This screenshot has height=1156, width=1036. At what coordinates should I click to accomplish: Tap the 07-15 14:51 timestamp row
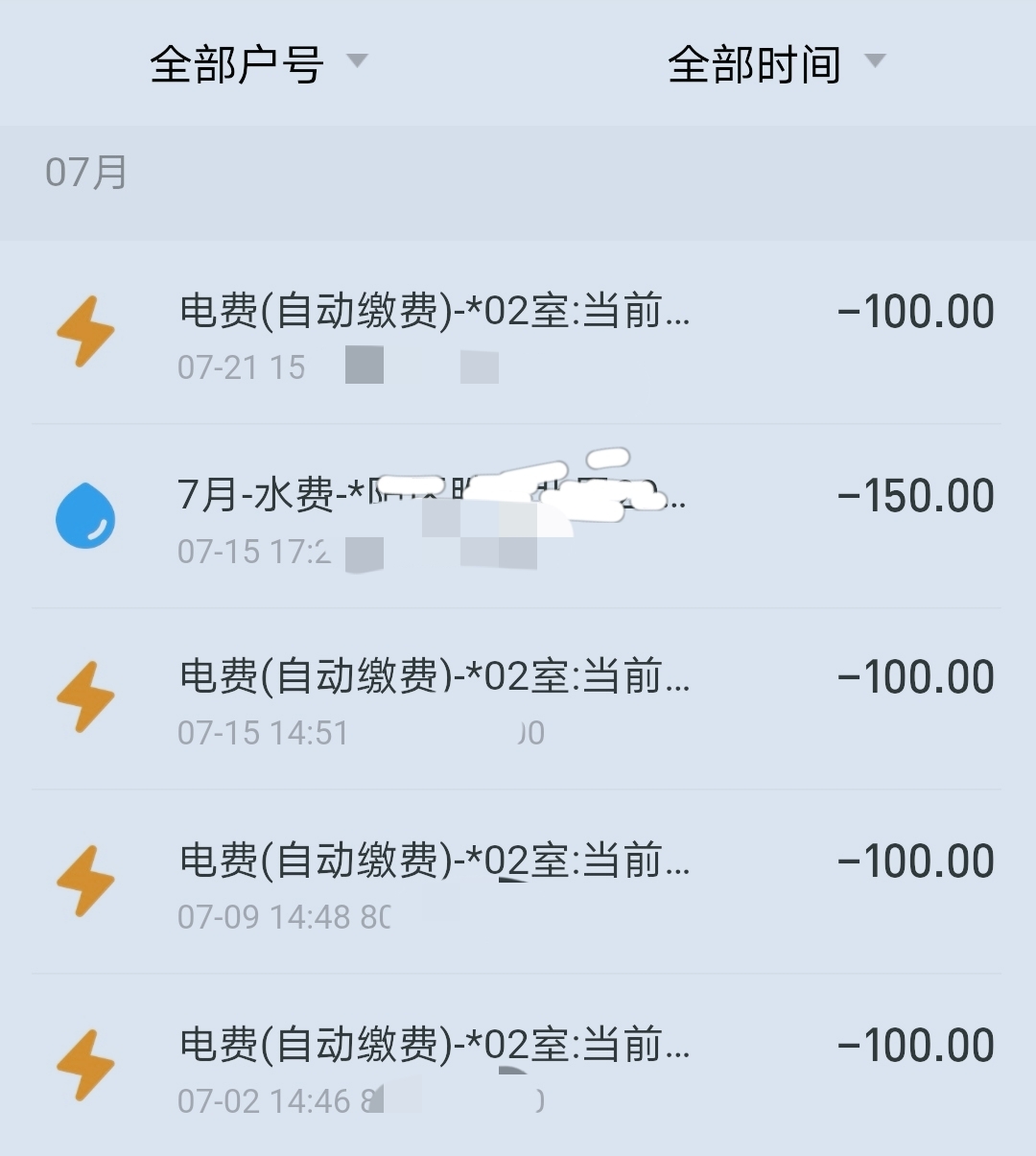[x=264, y=732]
